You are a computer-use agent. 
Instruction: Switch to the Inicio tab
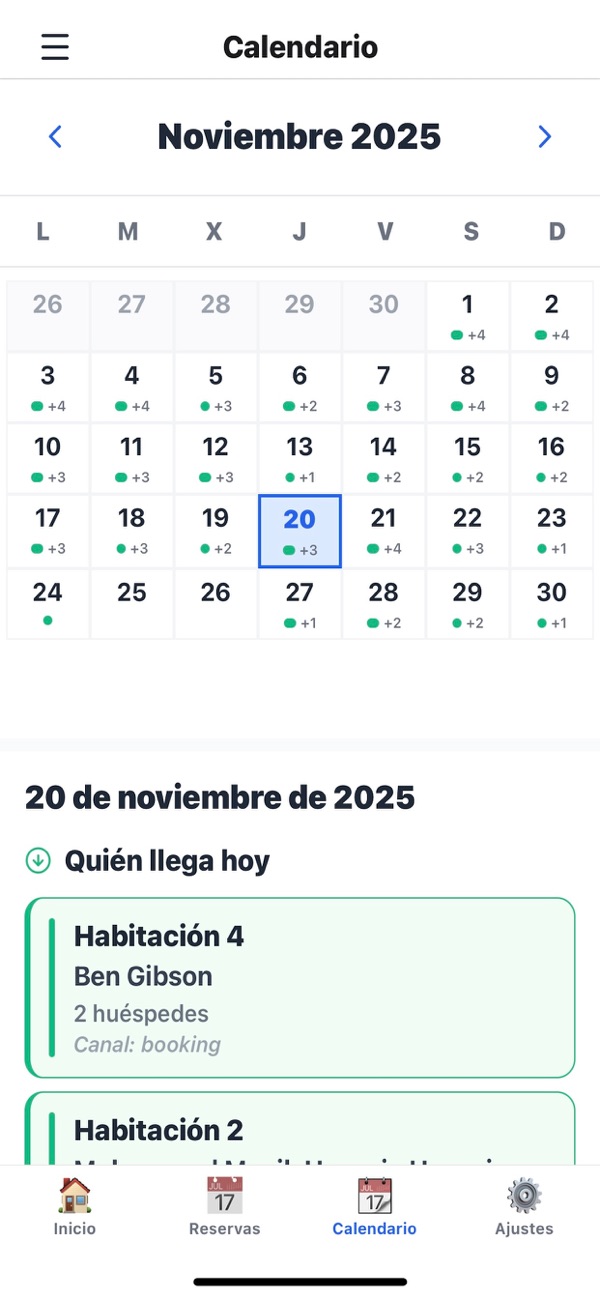pyautogui.click(x=75, y=1207)
